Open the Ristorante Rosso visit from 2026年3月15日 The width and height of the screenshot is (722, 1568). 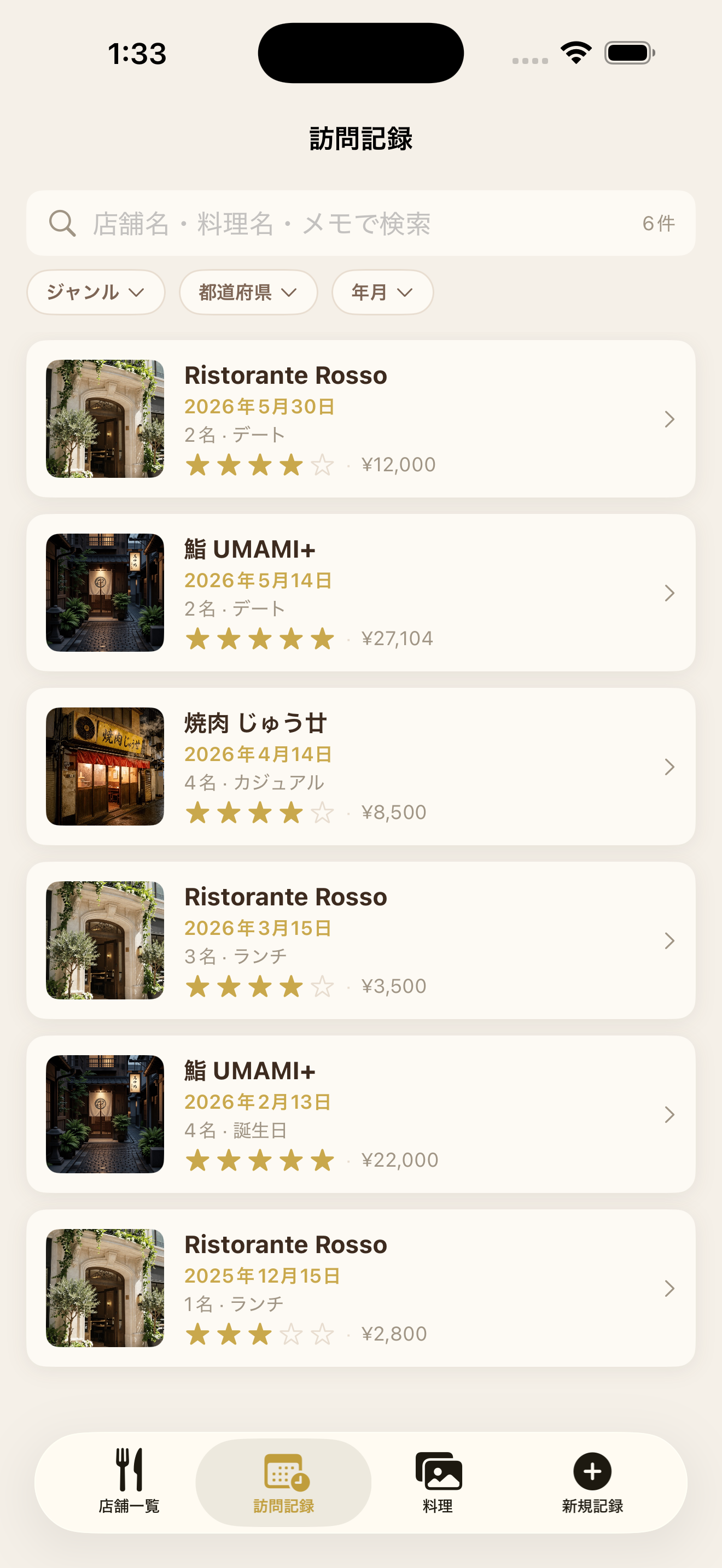[x=360, y=940]
